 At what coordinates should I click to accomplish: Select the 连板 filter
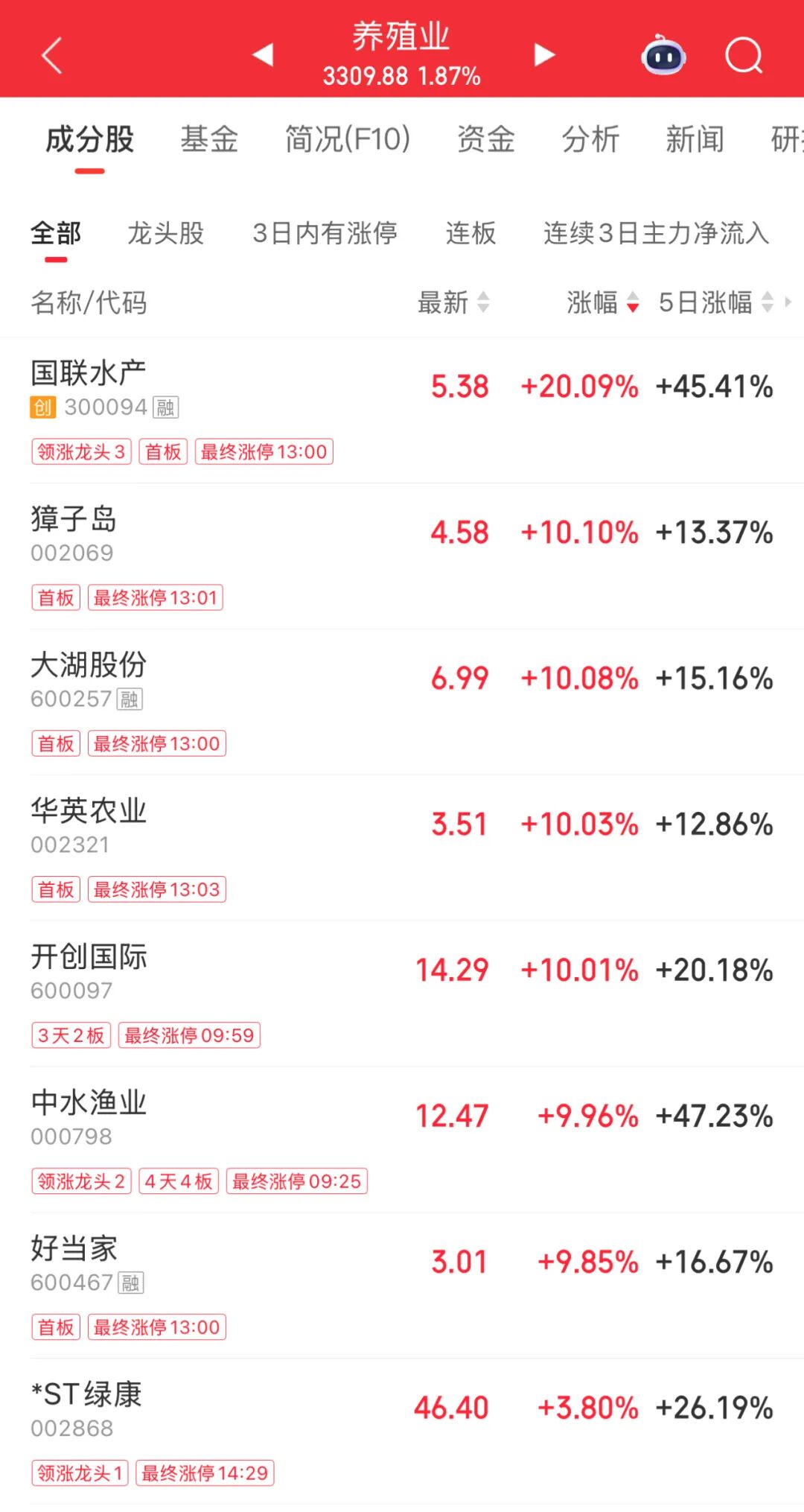470,233
